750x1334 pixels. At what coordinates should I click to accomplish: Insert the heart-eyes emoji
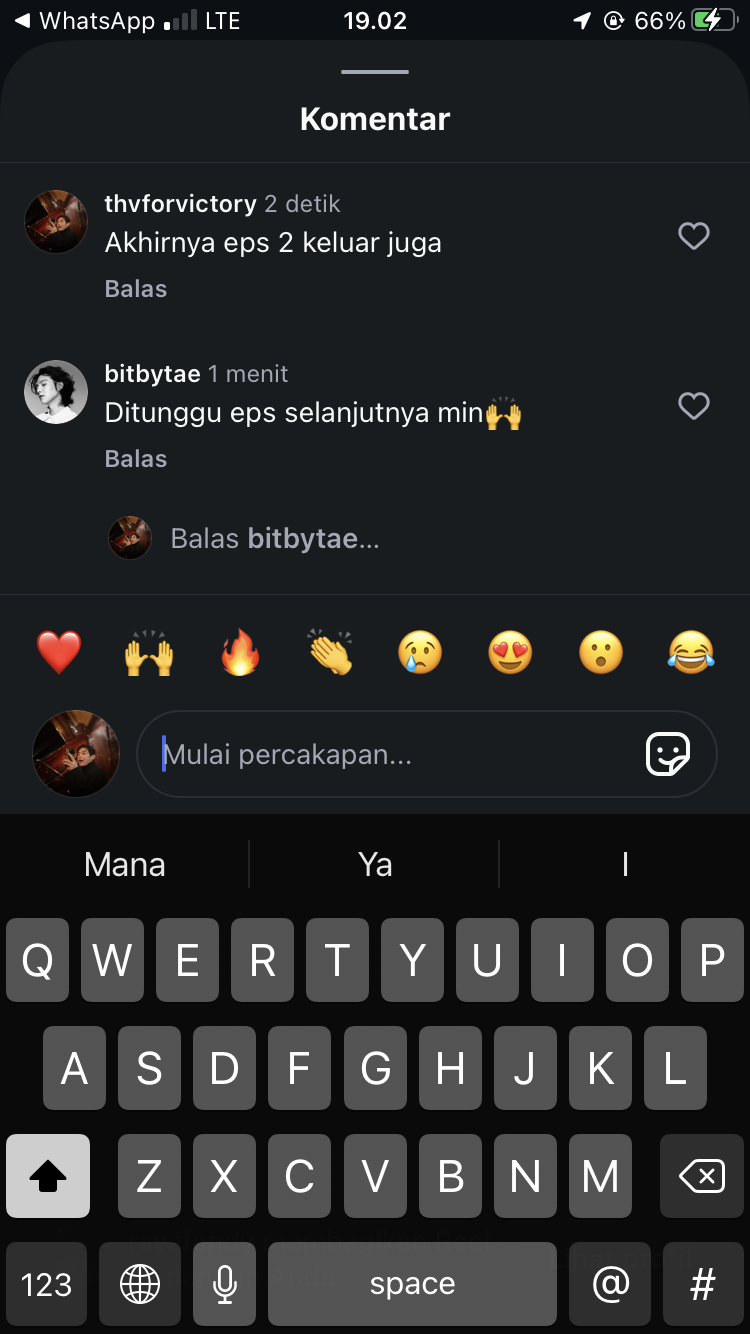click(x=510, y=653)
